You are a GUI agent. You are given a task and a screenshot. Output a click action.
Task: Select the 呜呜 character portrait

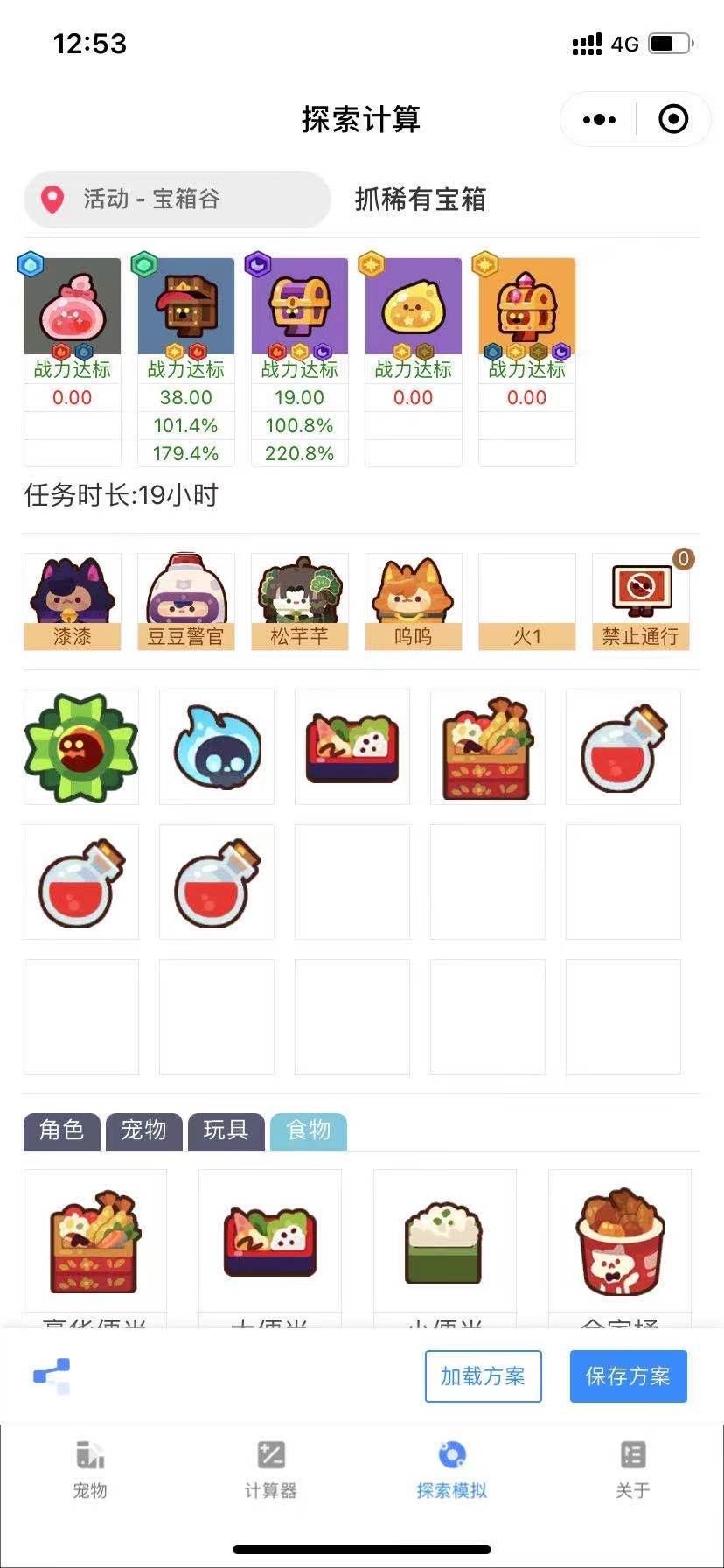pos(413,599)
